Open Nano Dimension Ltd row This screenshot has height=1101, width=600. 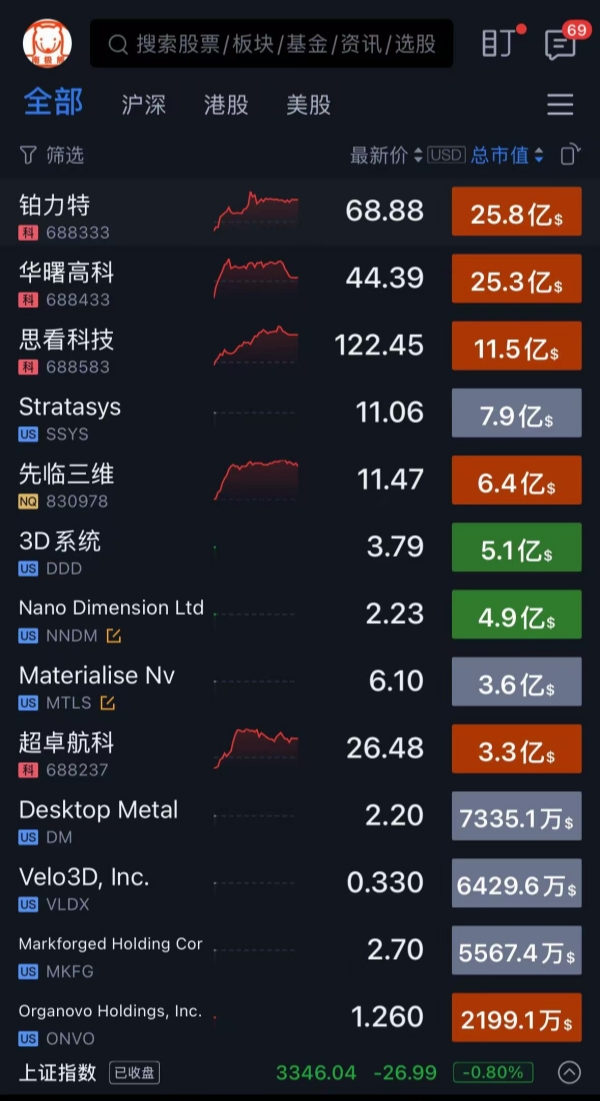pyautogui.click(x=110, y=619)
